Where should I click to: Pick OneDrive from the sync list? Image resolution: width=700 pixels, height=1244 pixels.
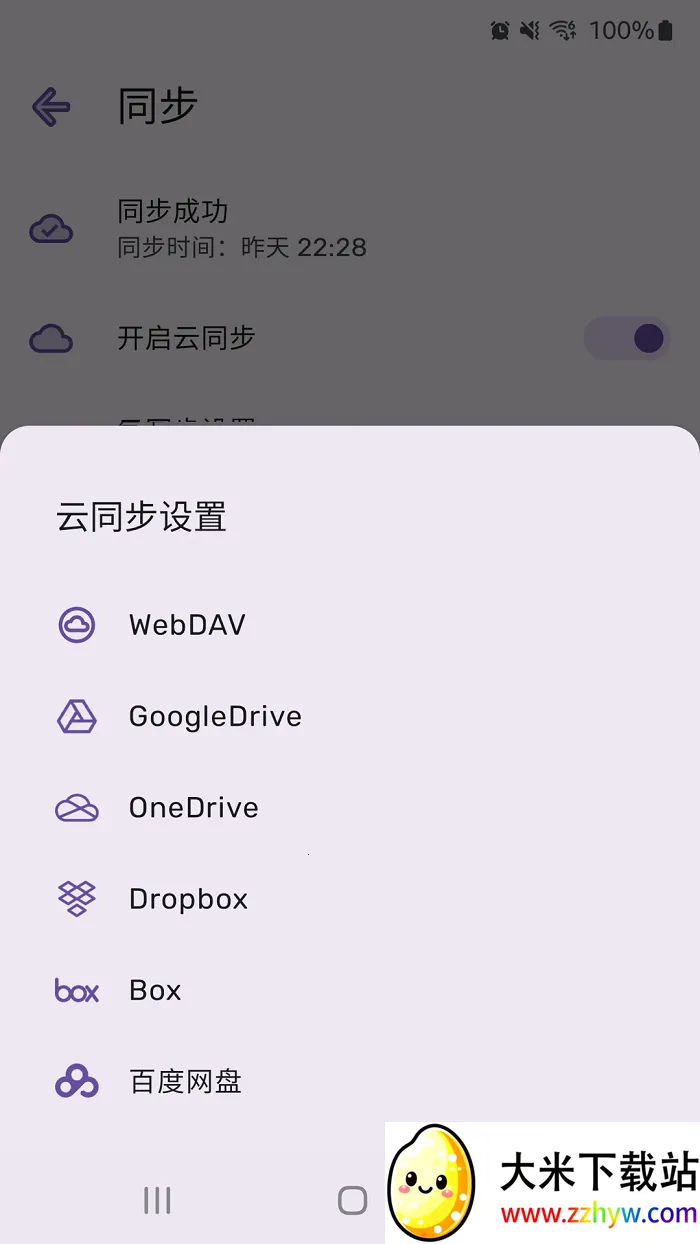tap(193, 808)
